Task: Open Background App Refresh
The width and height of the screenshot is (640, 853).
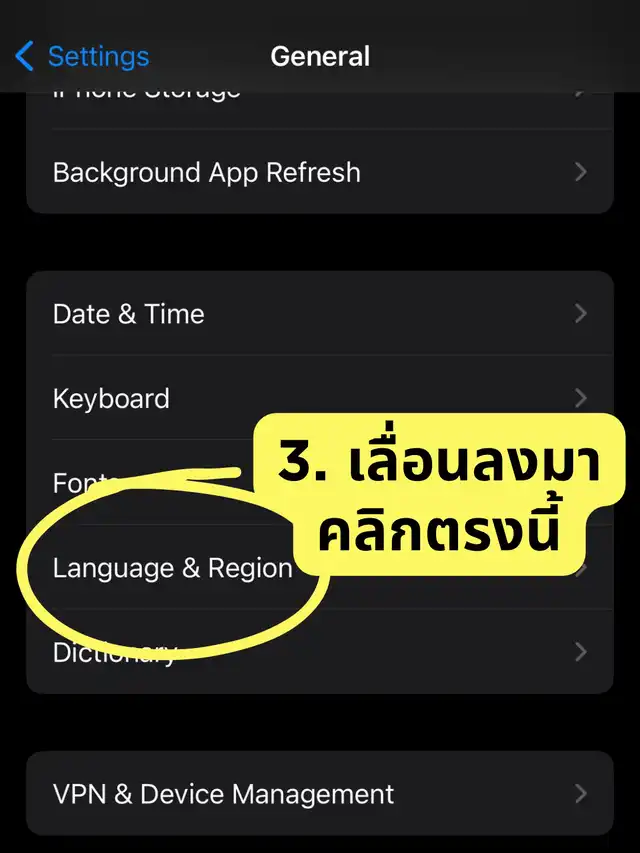Action: point(207,172)
